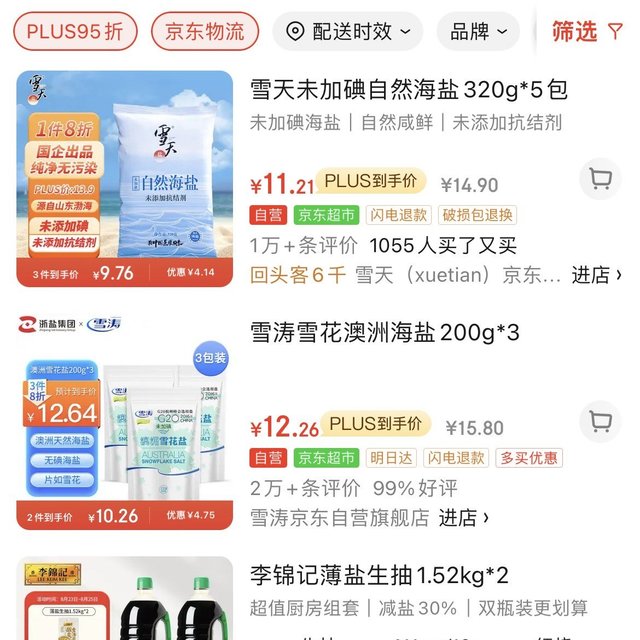Open 雪涛雪花澳洲海盐 200g*3 title
640x640 pixels.
pyautogui.click(x=384, y=333)
